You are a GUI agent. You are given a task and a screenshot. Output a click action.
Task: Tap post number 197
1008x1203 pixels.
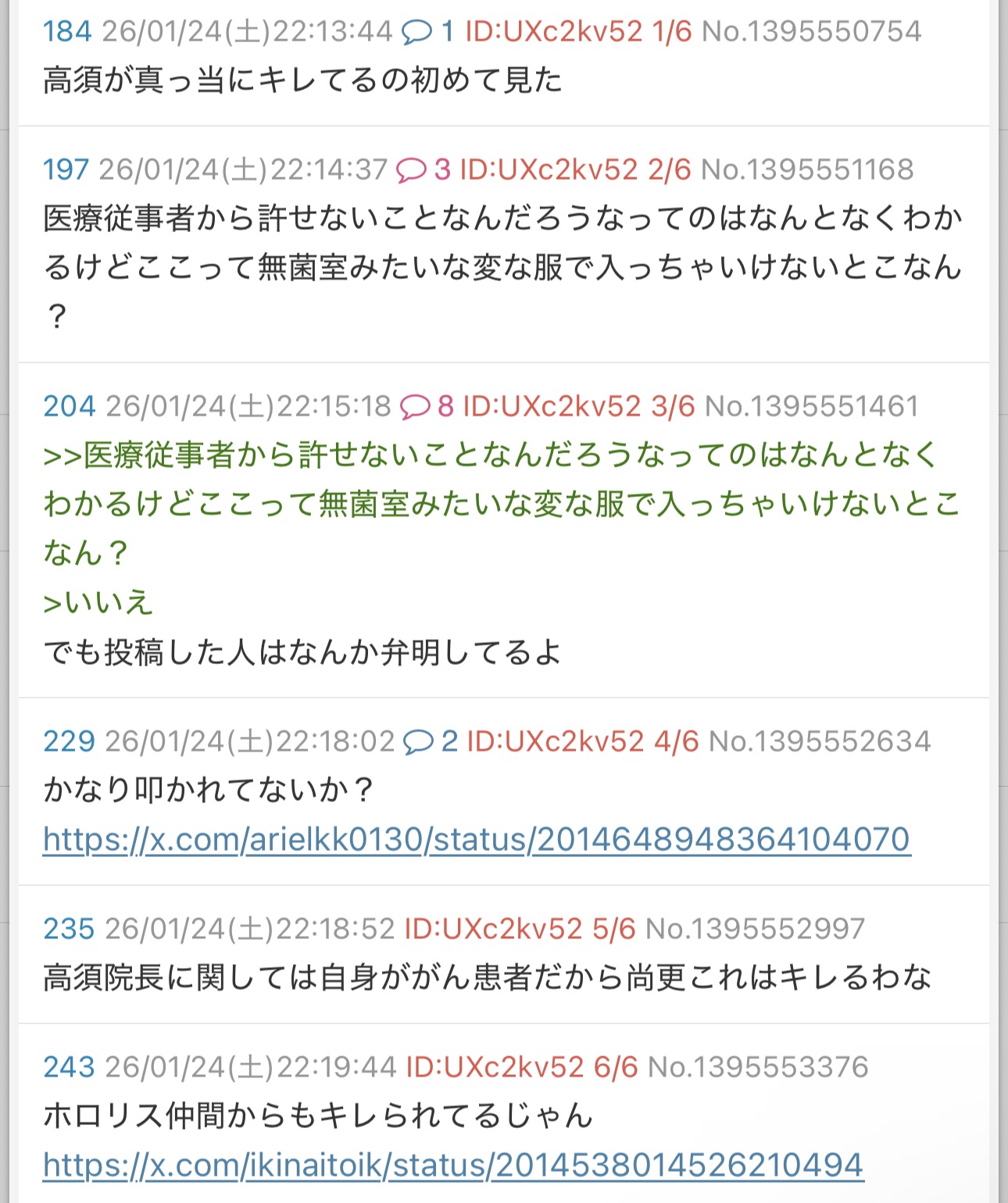pyautogui.click(x=66, y=170)
